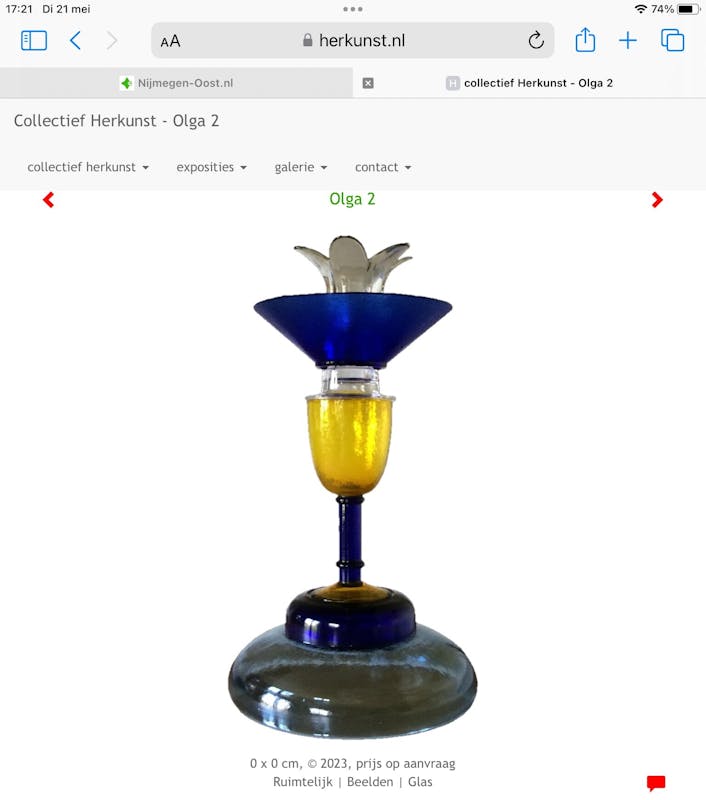Follow the Ruimtelijk category link
This screenshot has height=800, width=706.
[x=302, y=782]
